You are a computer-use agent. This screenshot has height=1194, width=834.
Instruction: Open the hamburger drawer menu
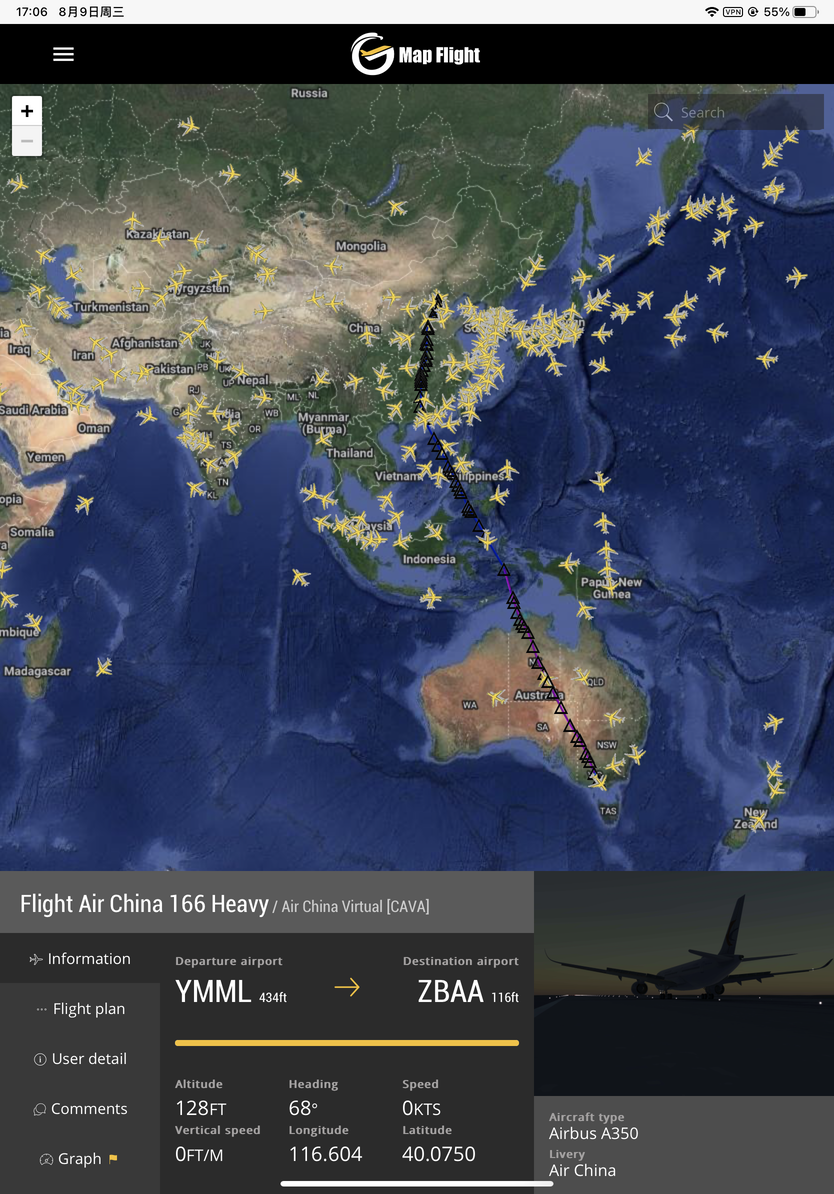[63, 54]
